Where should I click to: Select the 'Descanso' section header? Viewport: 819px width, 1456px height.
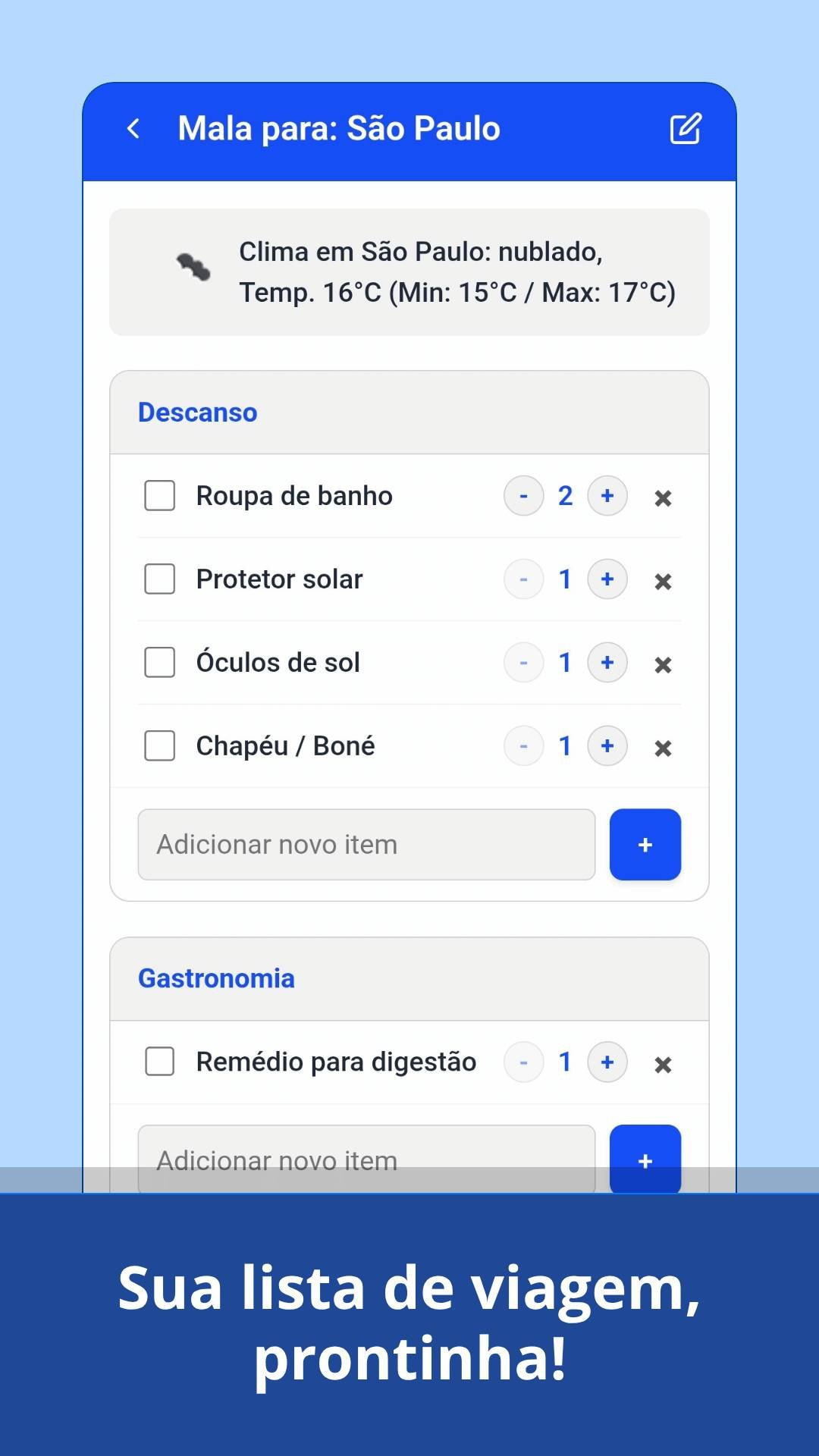[197, 413]
